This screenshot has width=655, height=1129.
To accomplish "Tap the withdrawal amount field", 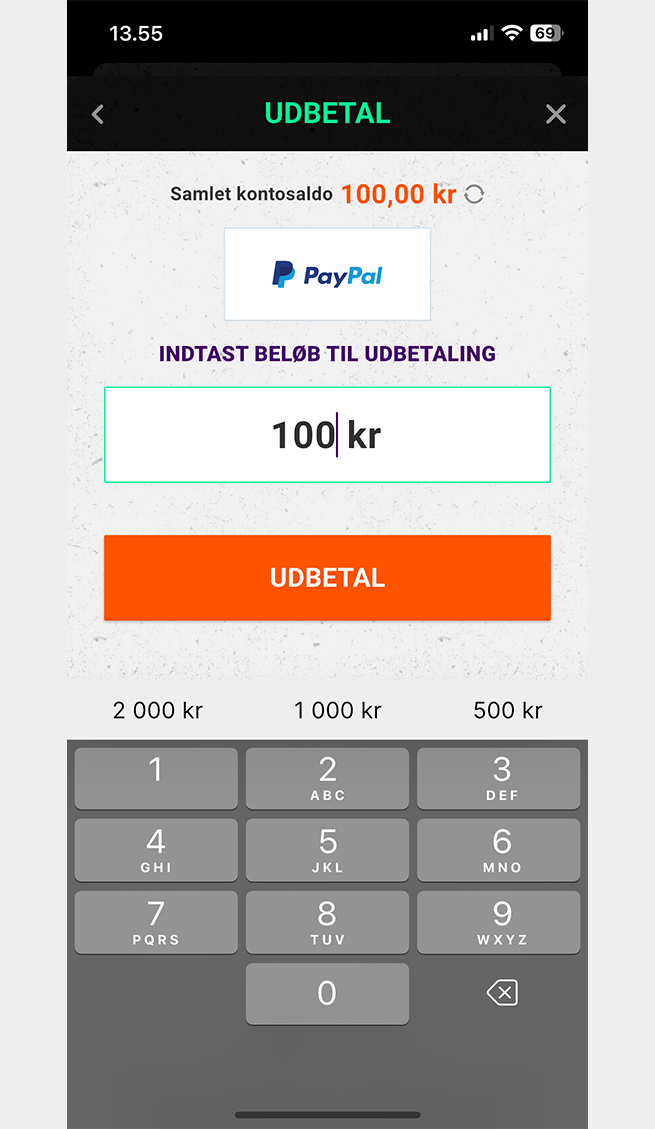I will (x=327, y=435).
